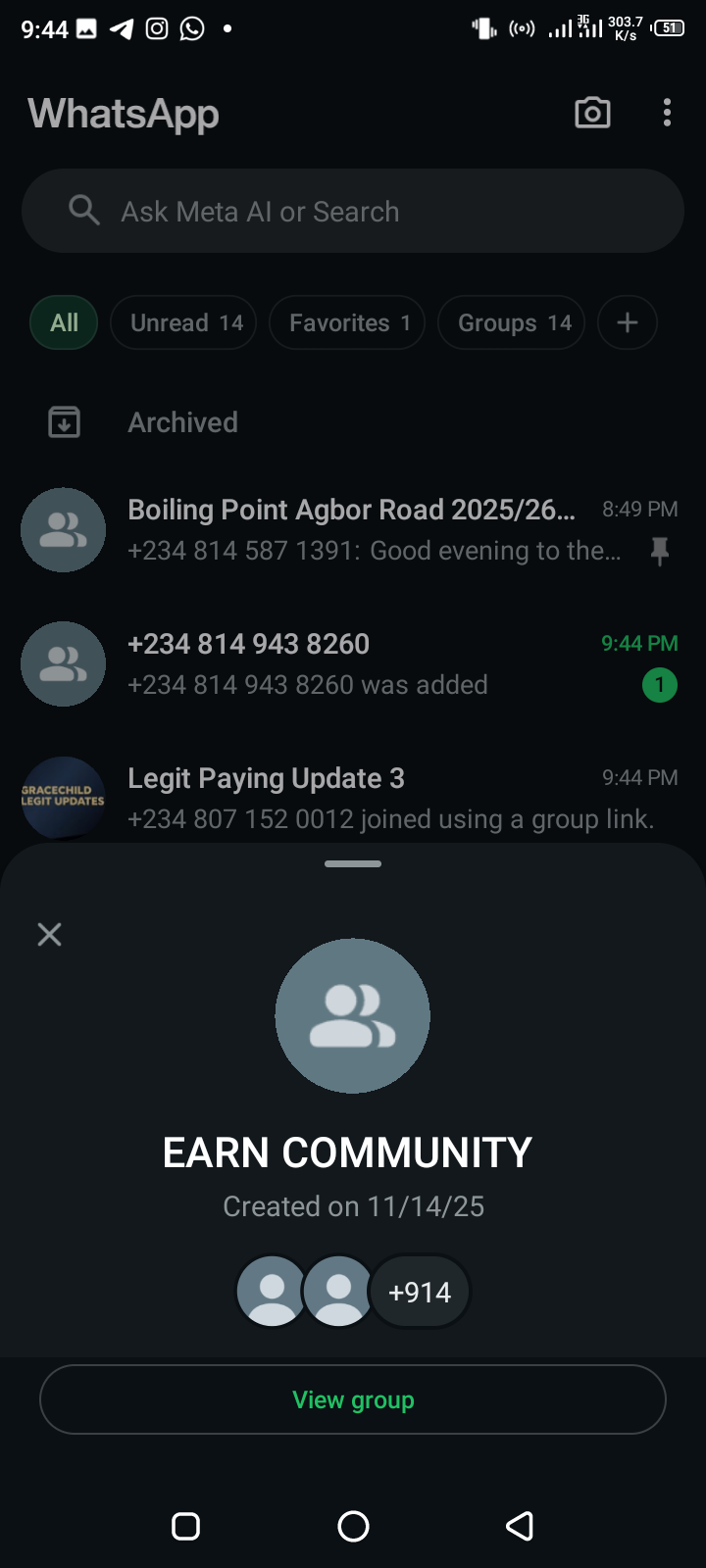The image size is (706, 1568).
Task: Open the camera icon in WhatsApp header
Action: 592,114
